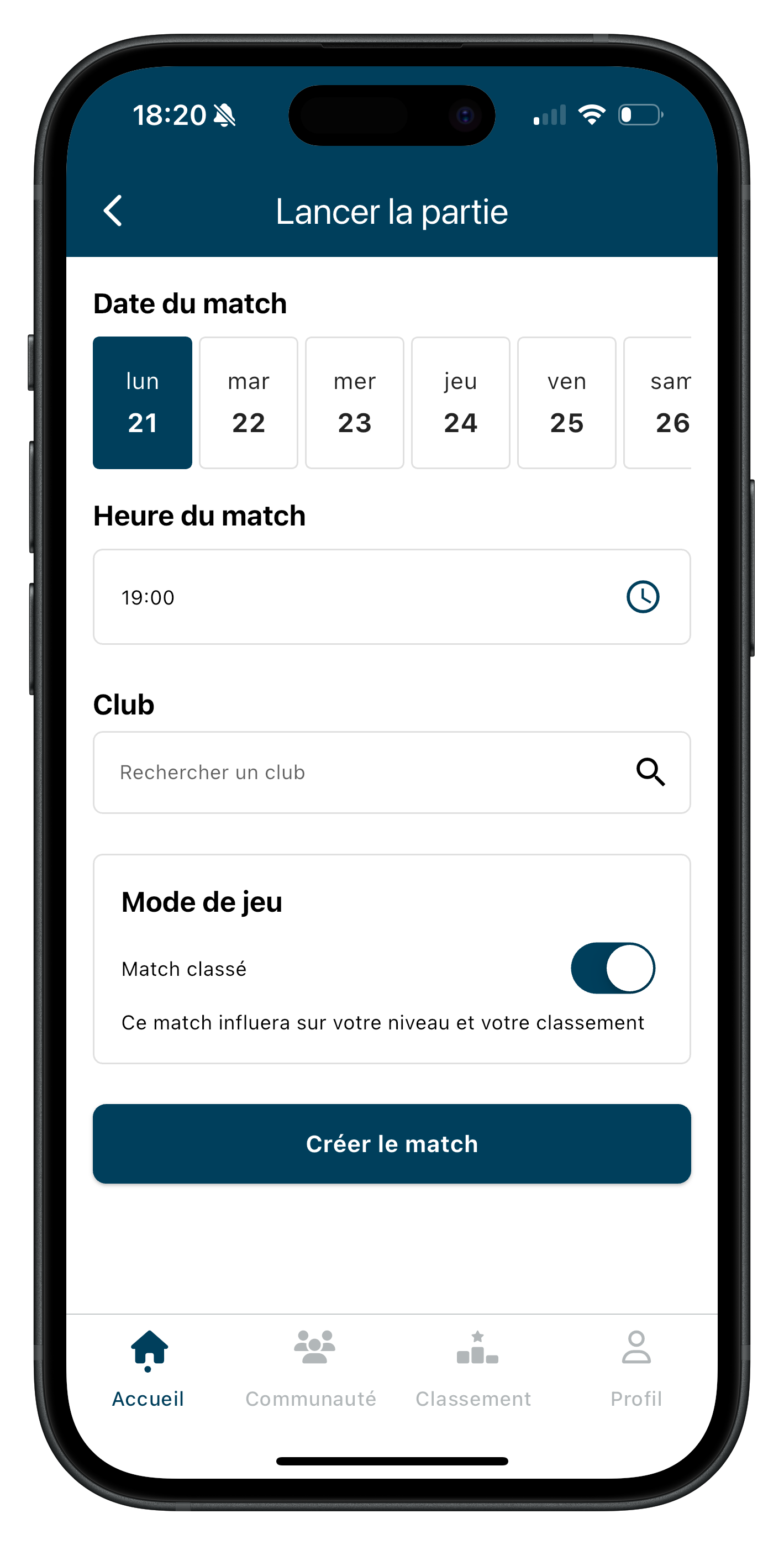The height and width of the screenshot is (1545, 784).
Task: Tap the back chevron in the header
Action: pos(113,211)
